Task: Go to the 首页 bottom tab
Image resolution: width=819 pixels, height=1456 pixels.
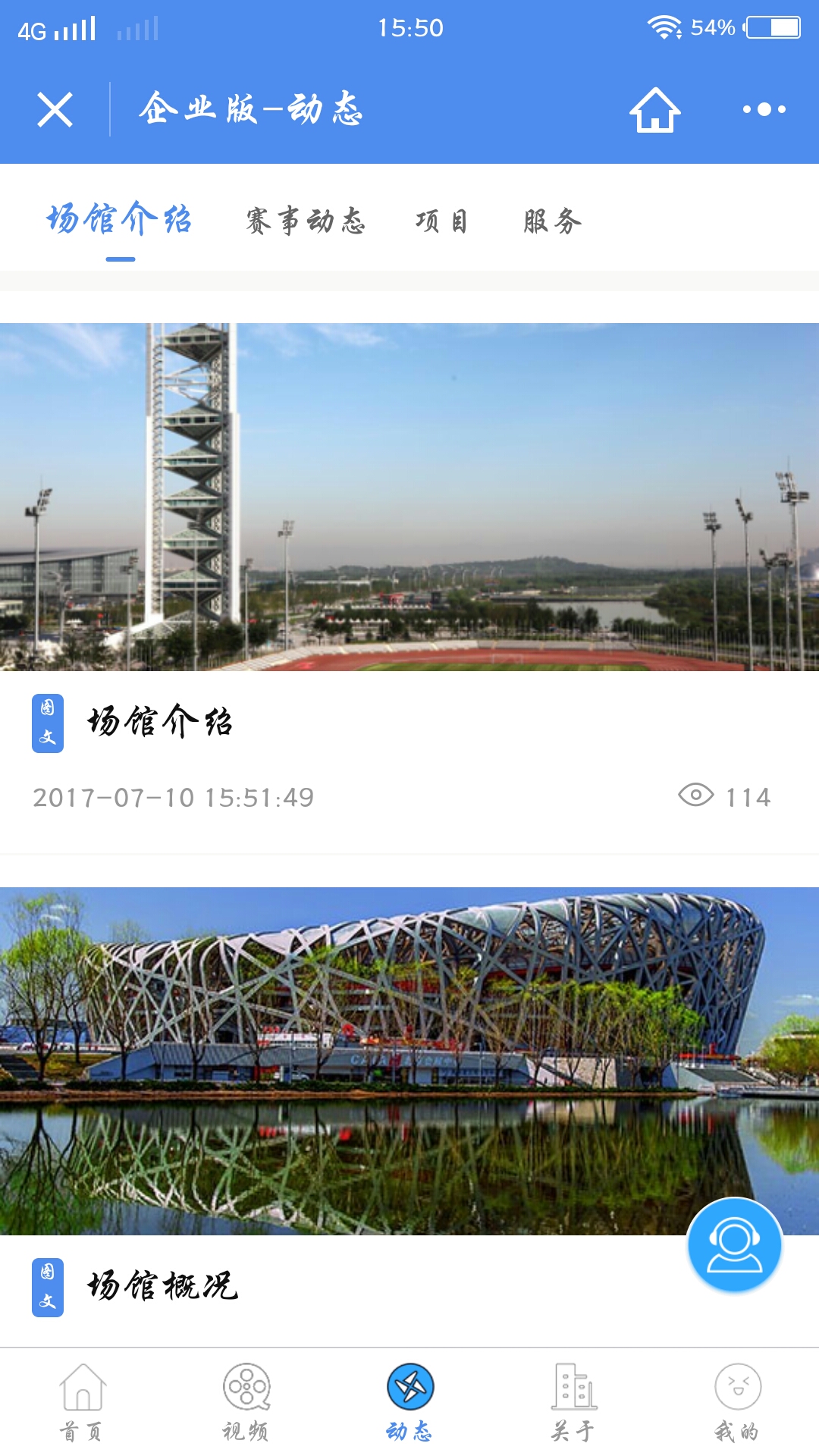Action: (82, 1402)
